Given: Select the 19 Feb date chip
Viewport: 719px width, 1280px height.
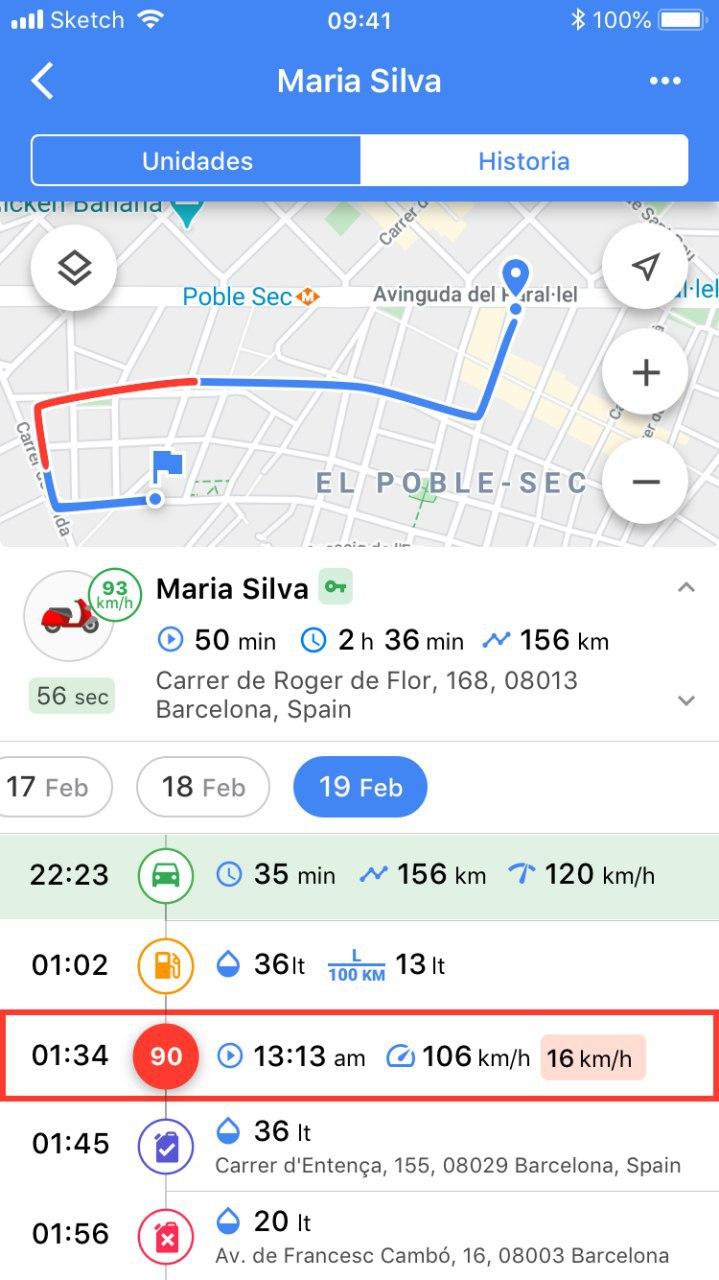Looking at the screenshot, I should coord(359,787).
